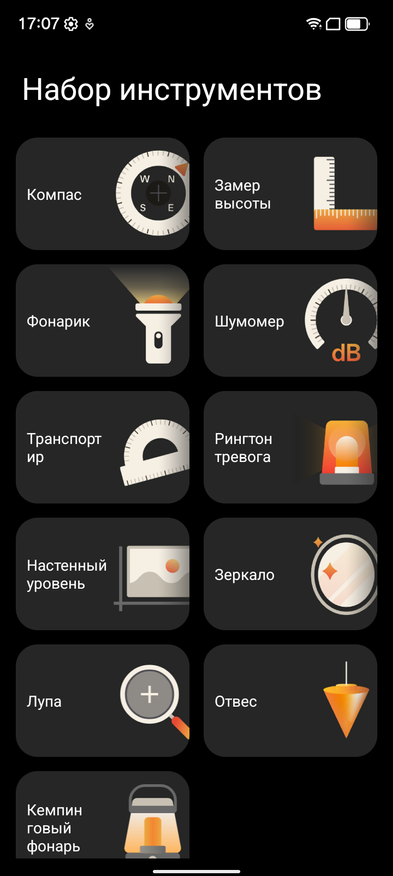Viewport: 393px width, 876px height.
Task: Select the Отвес tile
Action: [x=290, y=701]
